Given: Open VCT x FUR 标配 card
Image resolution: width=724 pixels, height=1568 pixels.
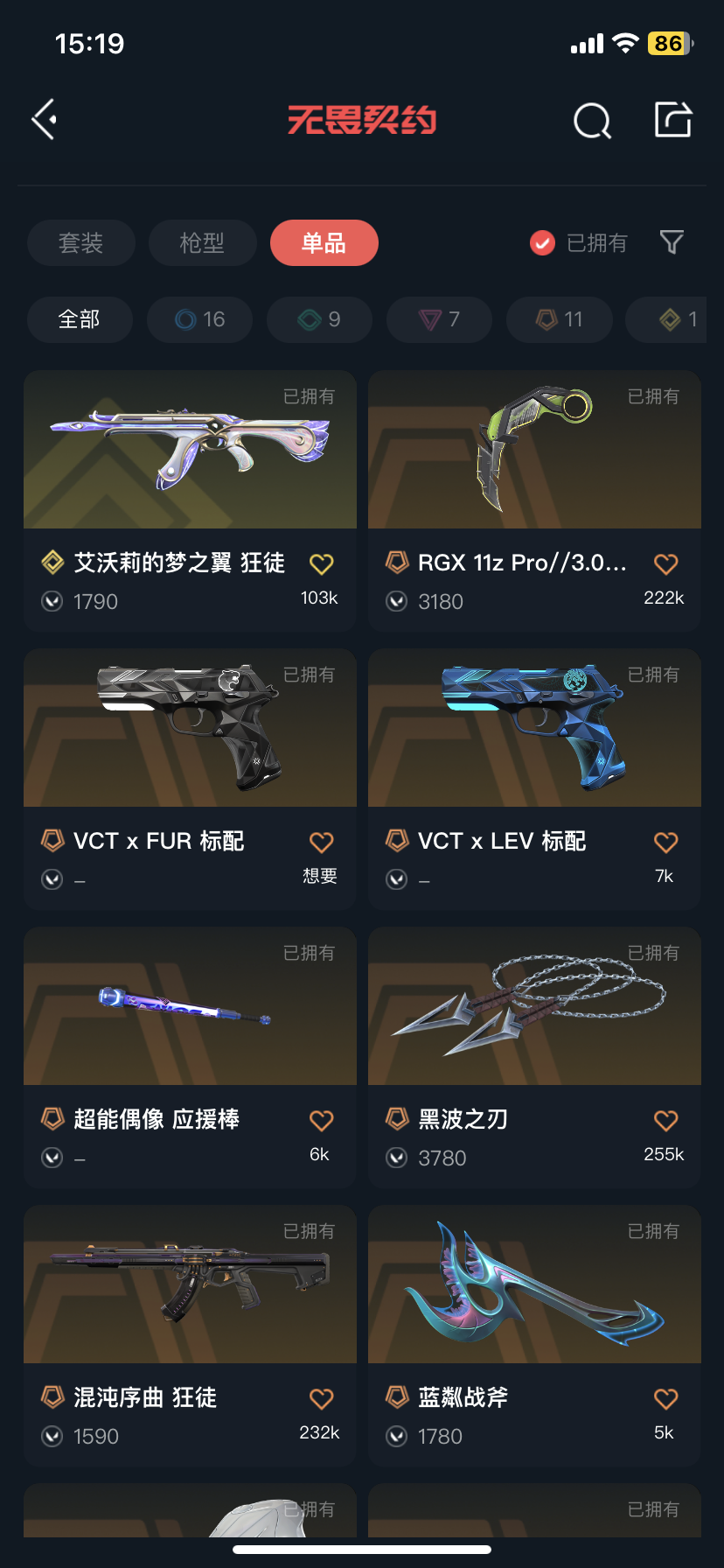Looking at the screenshot, I should 190,780.
